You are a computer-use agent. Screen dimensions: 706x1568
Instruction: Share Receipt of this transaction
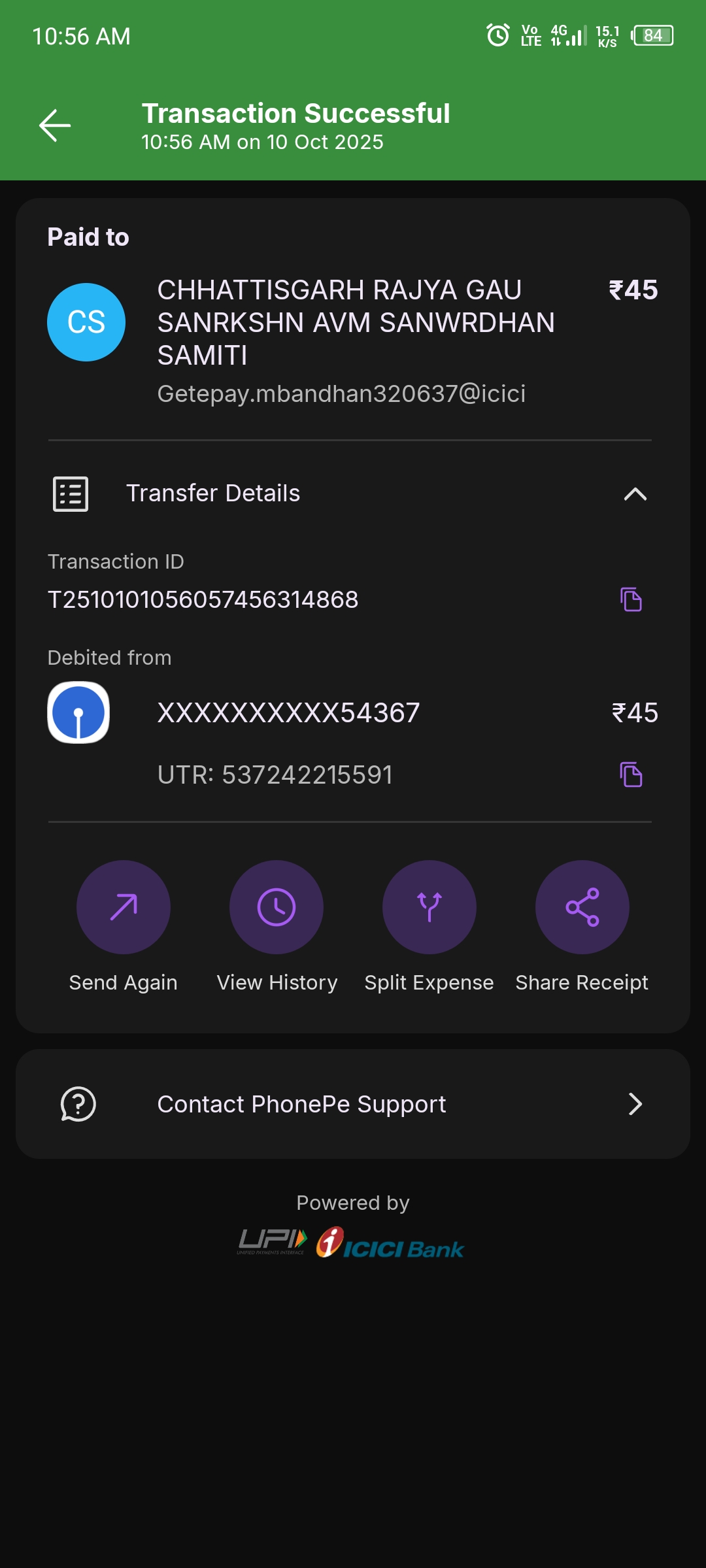582,907
